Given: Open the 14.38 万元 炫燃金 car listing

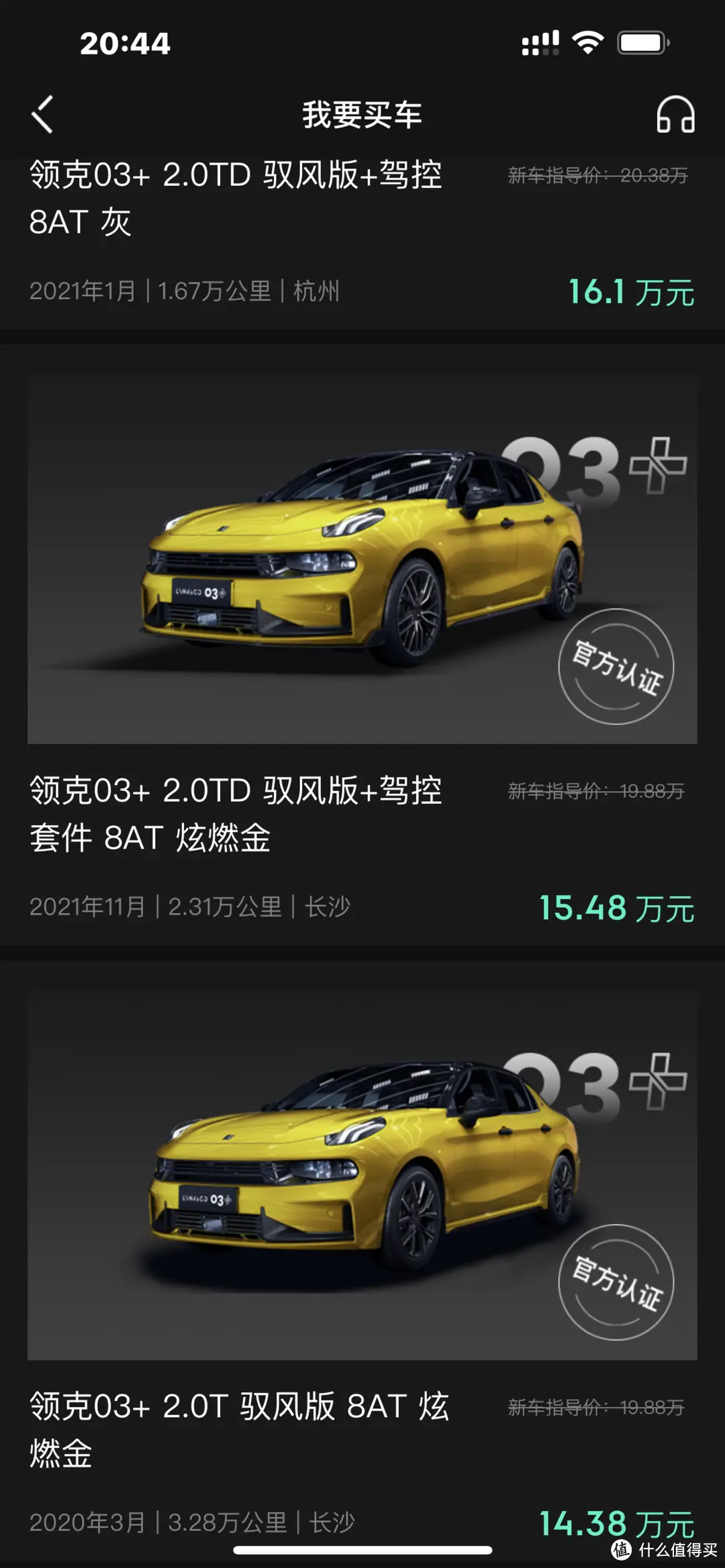Looking at the screenshot, I should point(362,1175).
